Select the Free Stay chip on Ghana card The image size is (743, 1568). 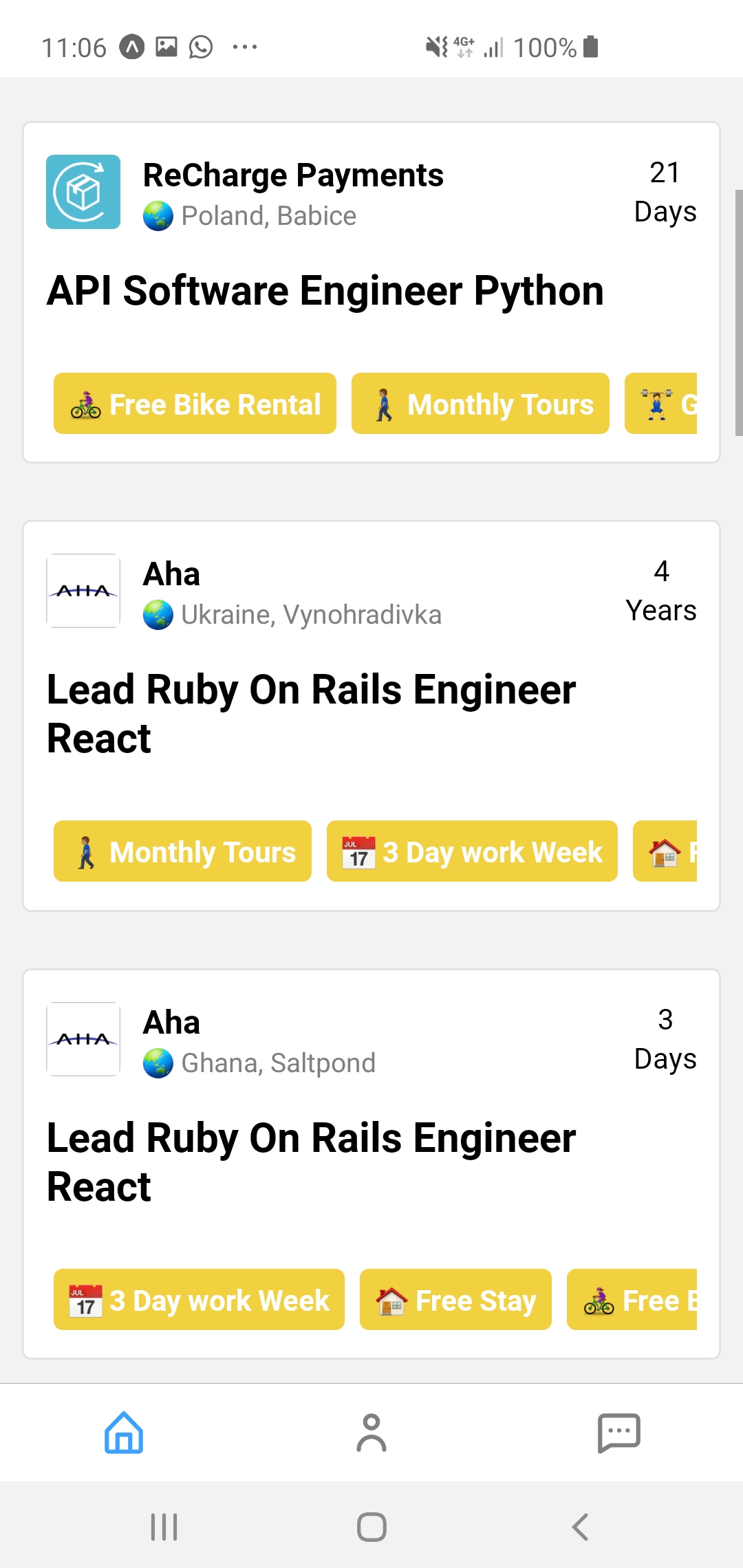click(x=455, y=1300)
